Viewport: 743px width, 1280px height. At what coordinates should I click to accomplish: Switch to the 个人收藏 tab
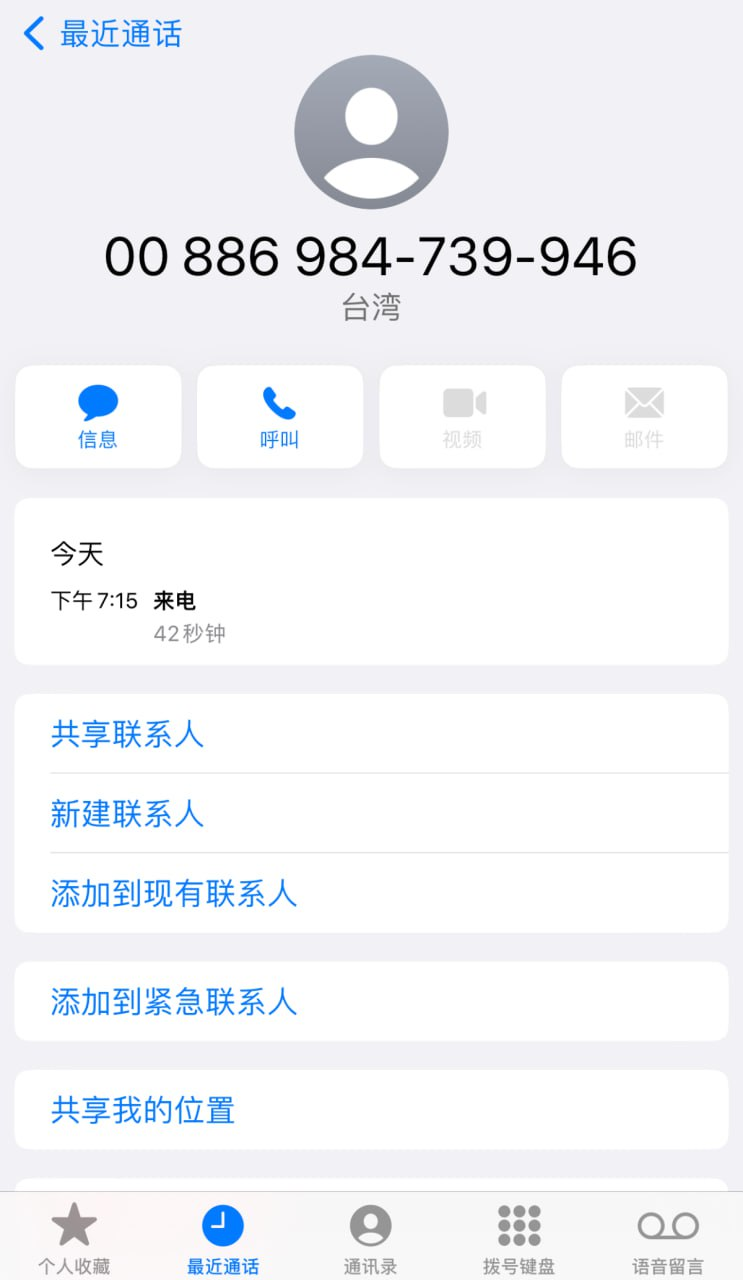(74, 1238)
